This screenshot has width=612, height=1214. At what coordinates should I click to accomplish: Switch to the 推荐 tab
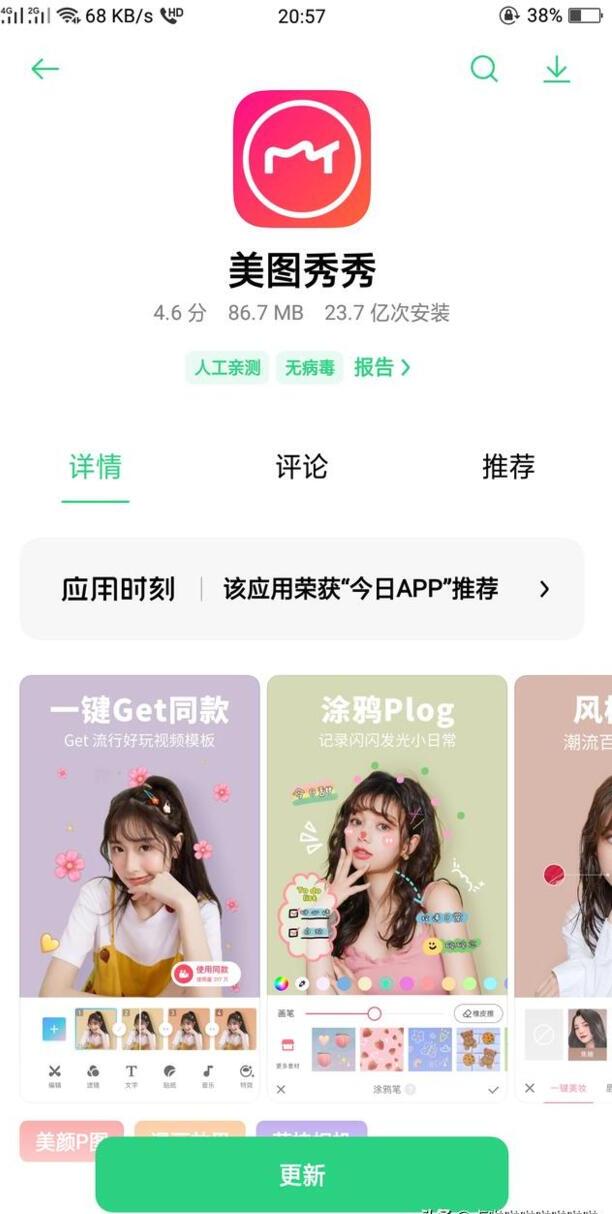[508, 467]
